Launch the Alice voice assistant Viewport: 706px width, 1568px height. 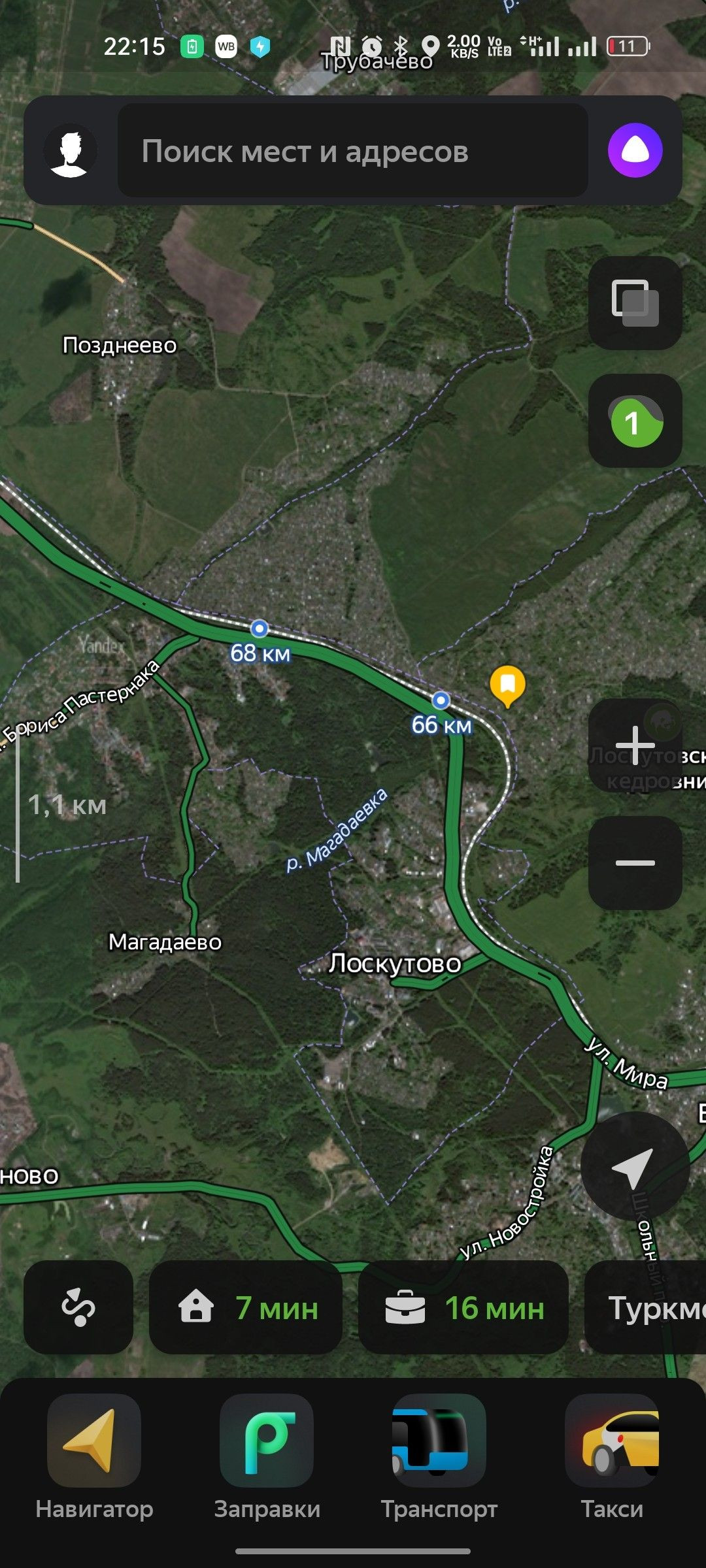coord(635,151)
